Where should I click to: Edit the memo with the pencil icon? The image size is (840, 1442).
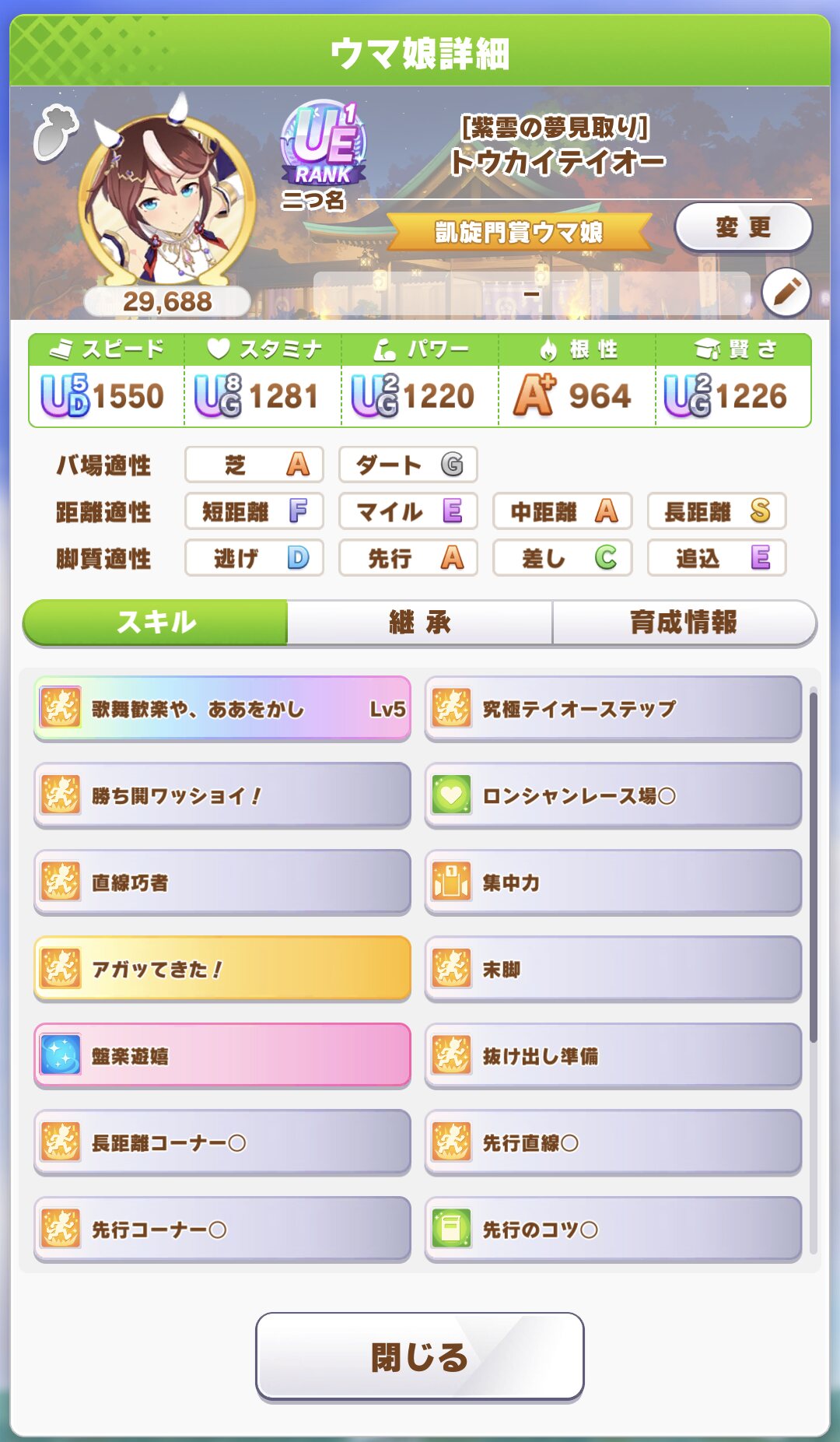[x=786, y=293]
